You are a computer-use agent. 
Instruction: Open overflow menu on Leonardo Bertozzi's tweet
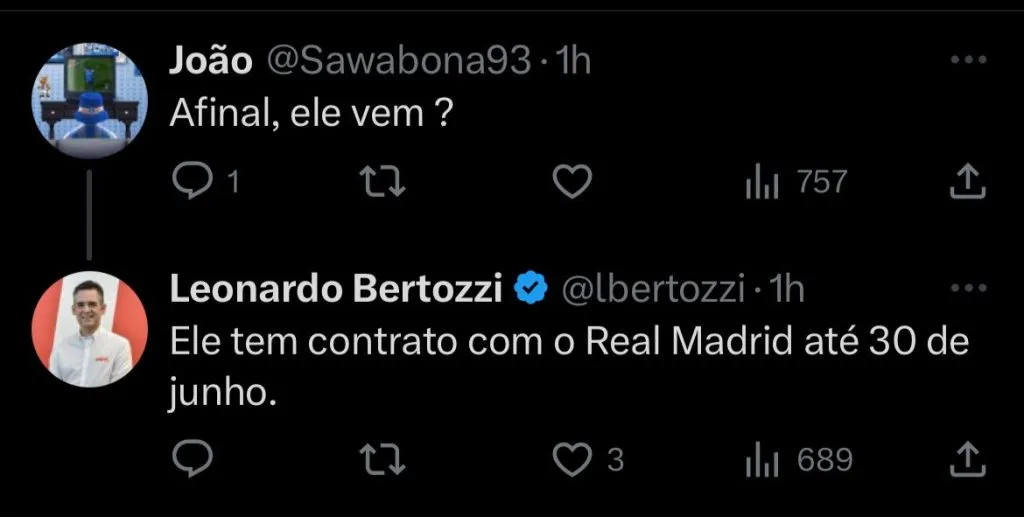967,289
